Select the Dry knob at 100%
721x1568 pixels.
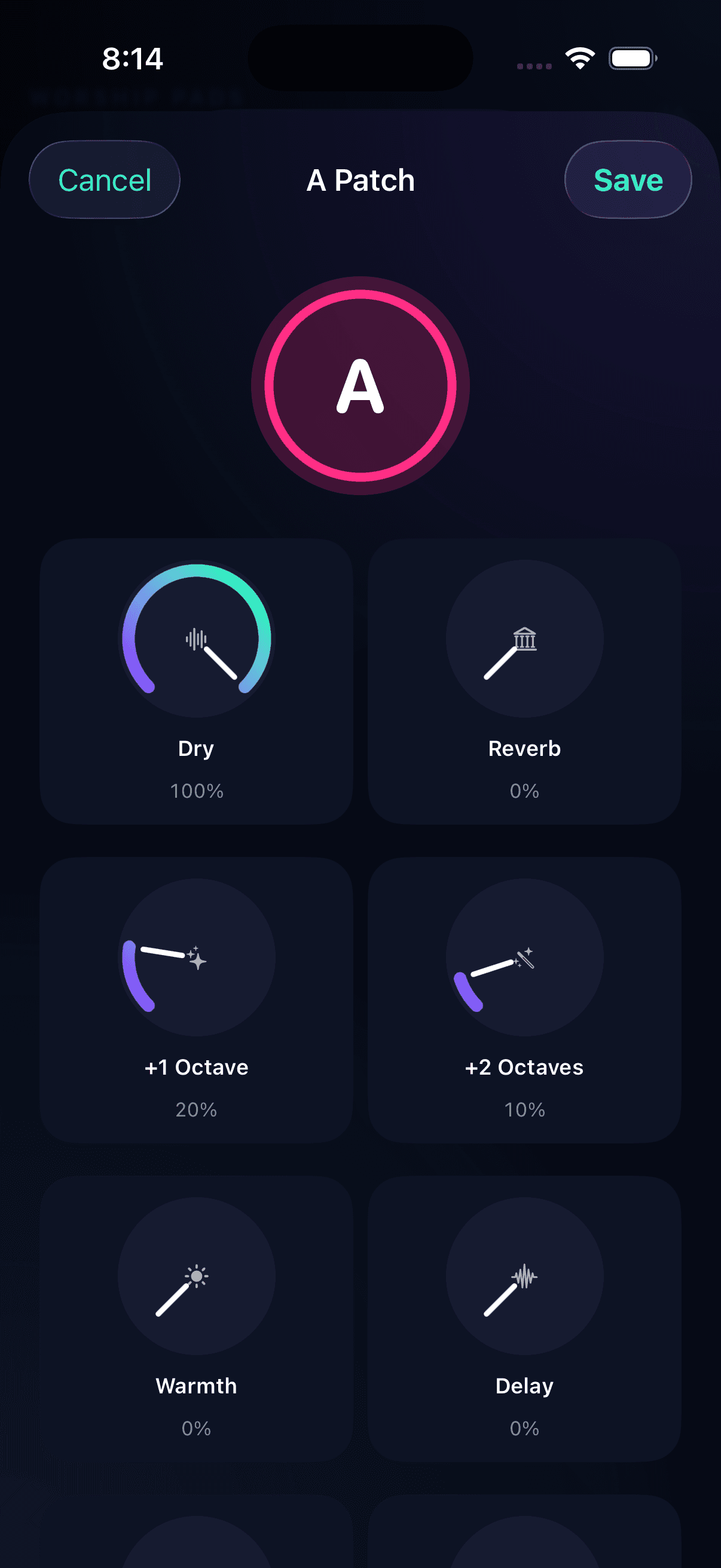pyautogui.click(x=197, y=639)
